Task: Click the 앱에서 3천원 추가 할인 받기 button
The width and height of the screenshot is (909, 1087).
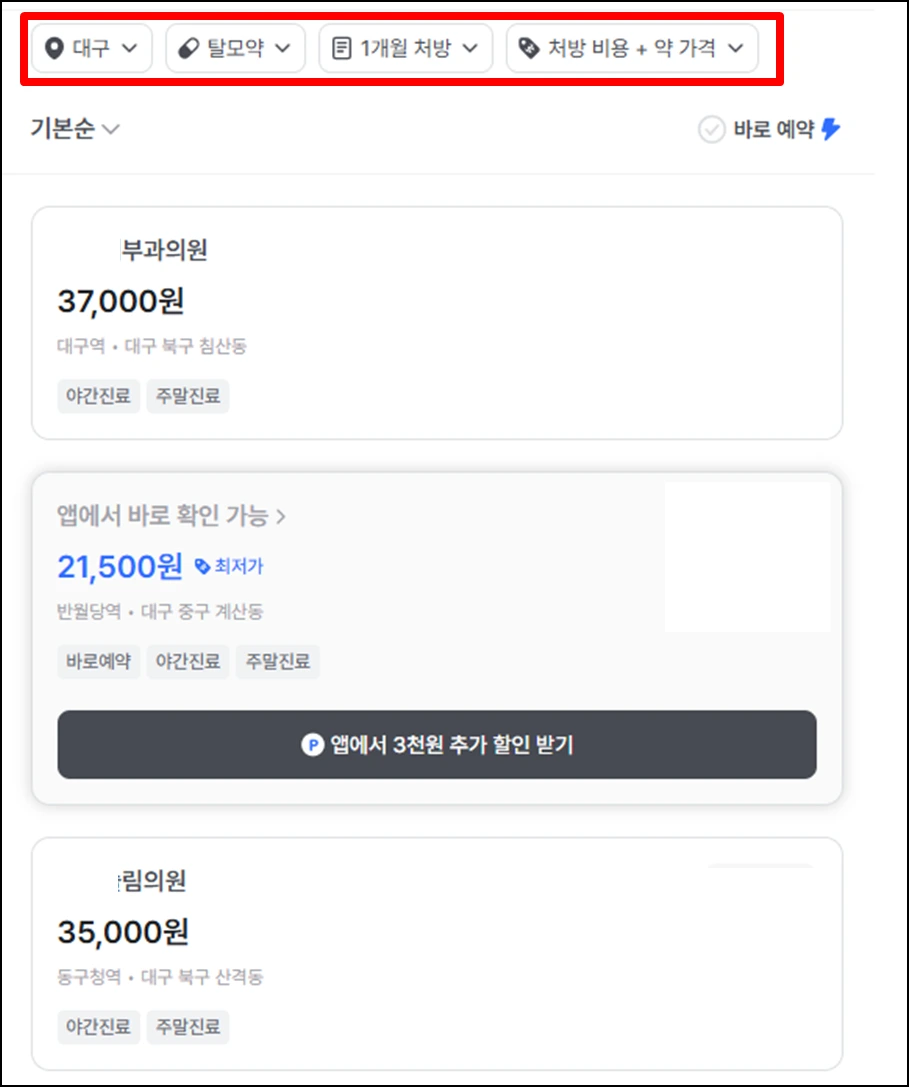Action: (437, 744)
